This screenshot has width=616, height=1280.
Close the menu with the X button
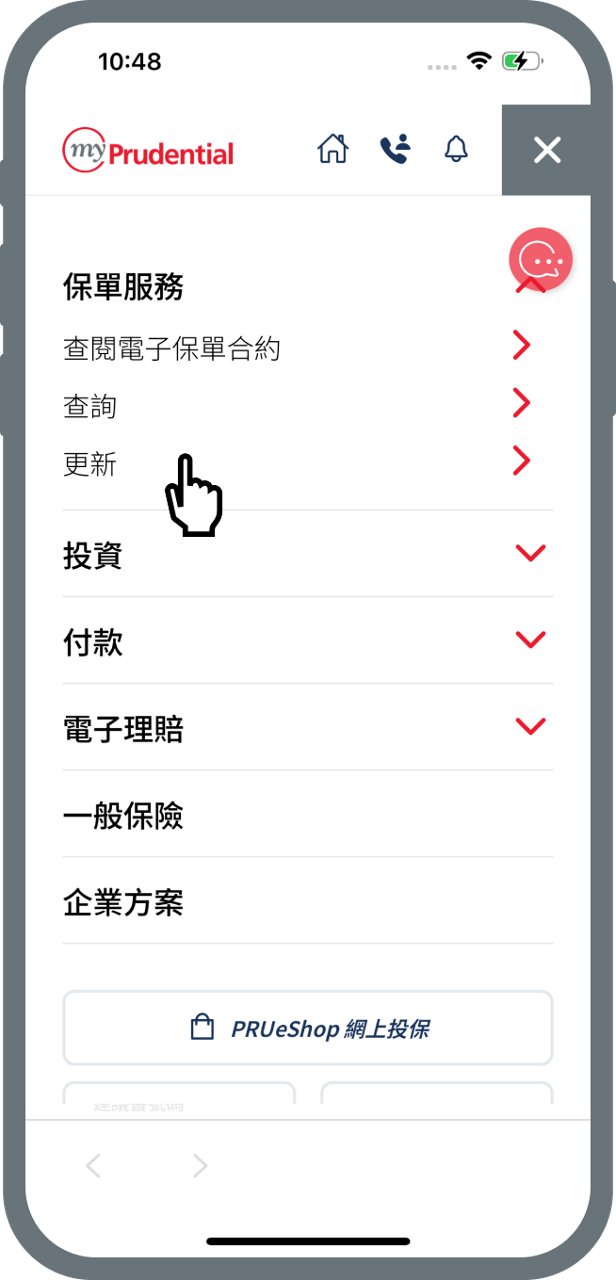coord(547,150)
